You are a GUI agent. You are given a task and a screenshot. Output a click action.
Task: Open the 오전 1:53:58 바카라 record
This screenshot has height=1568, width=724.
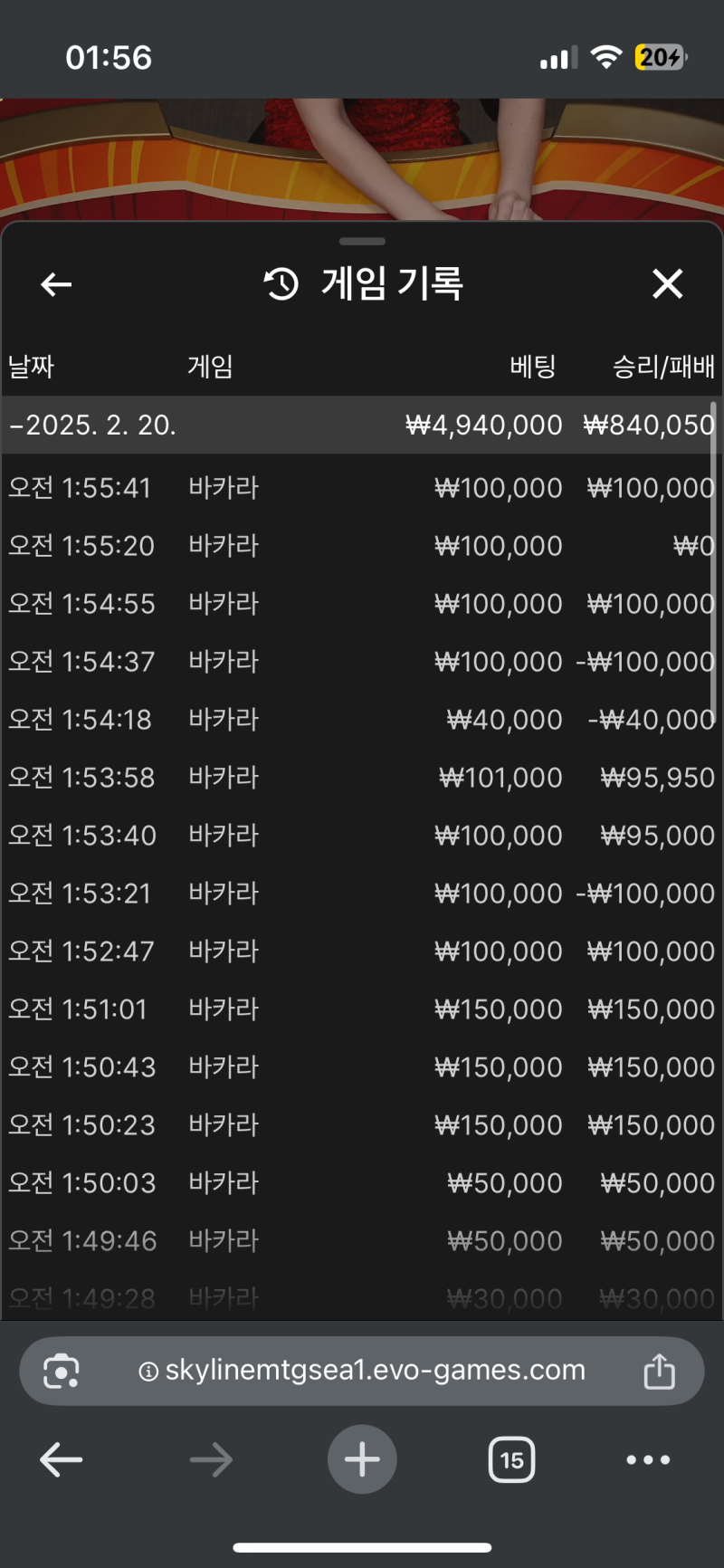[360, 778]
